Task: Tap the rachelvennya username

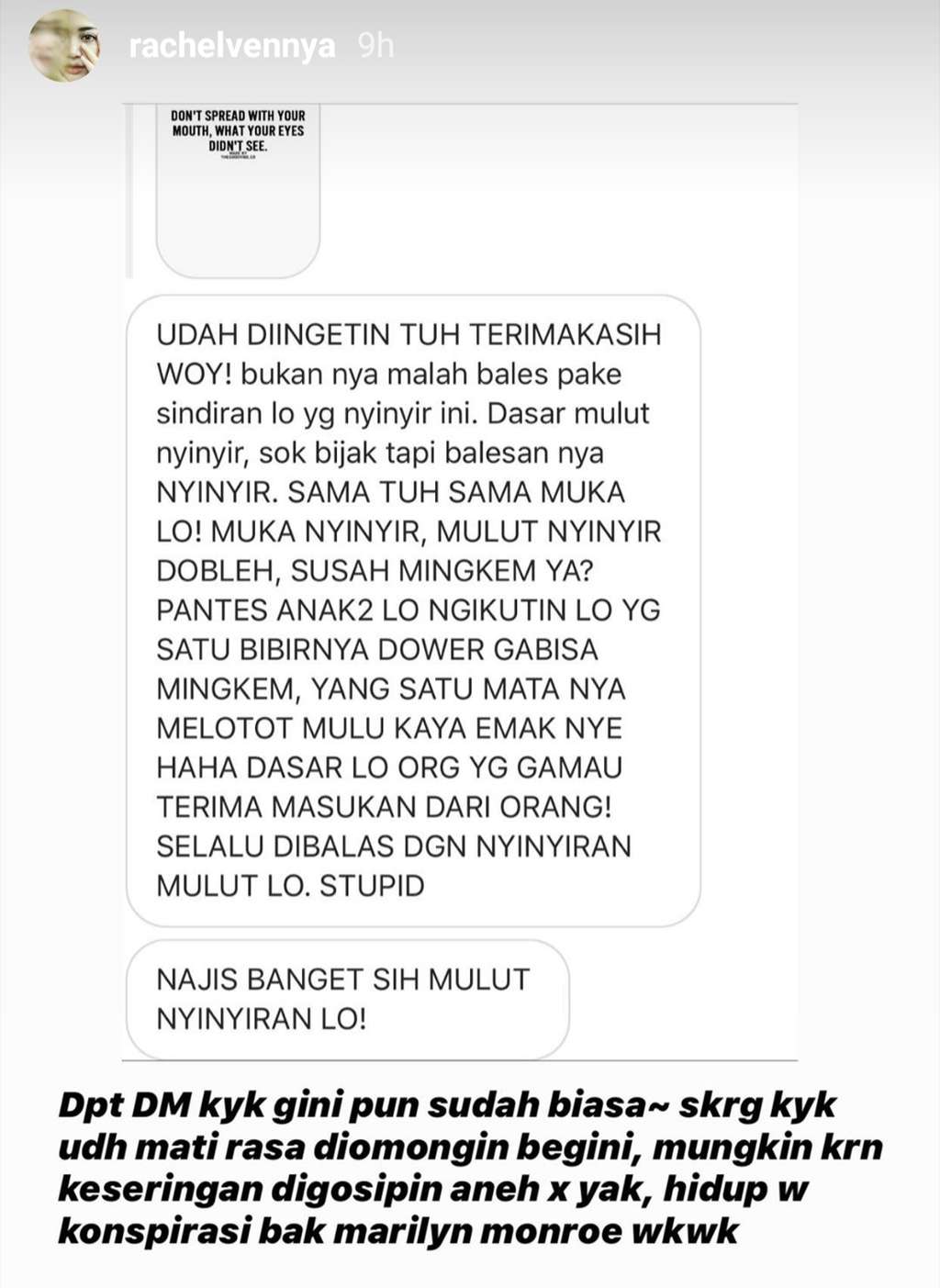Action: click(x=231, y=46)
